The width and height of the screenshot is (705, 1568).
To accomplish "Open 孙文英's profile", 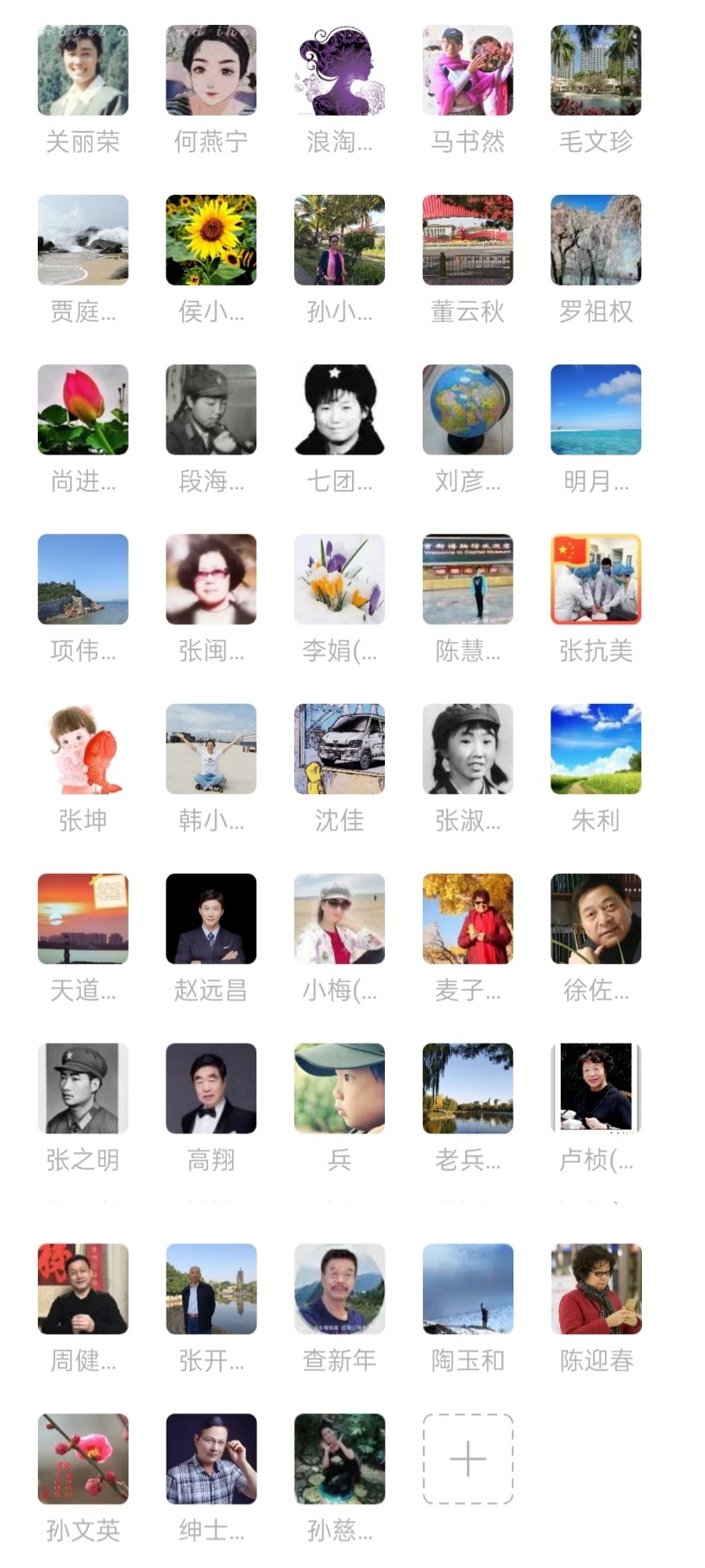I will coord(83,1458).
